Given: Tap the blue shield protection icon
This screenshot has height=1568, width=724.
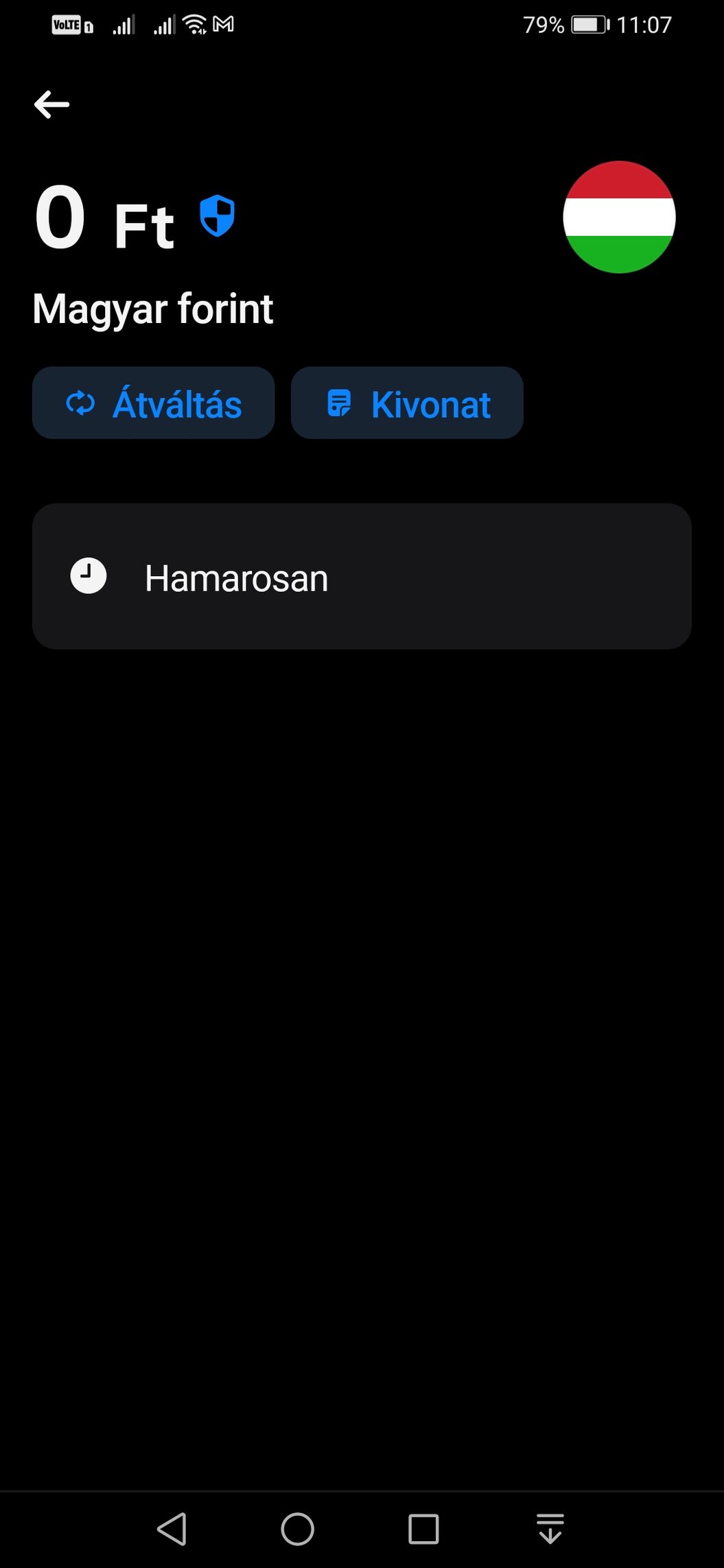Looking at the screenshot, I should click(x=217, y=216).
